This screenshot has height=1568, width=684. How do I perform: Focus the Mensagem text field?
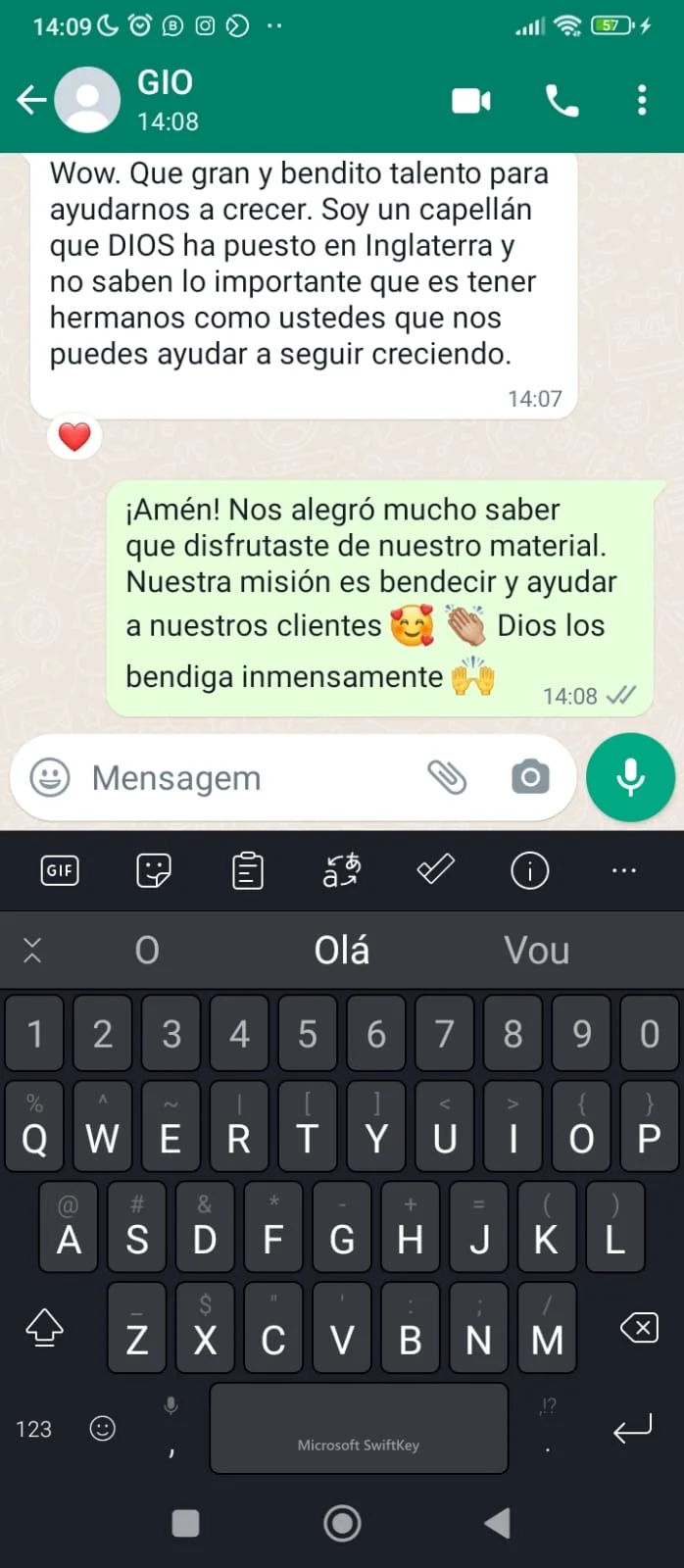point(245,778)
